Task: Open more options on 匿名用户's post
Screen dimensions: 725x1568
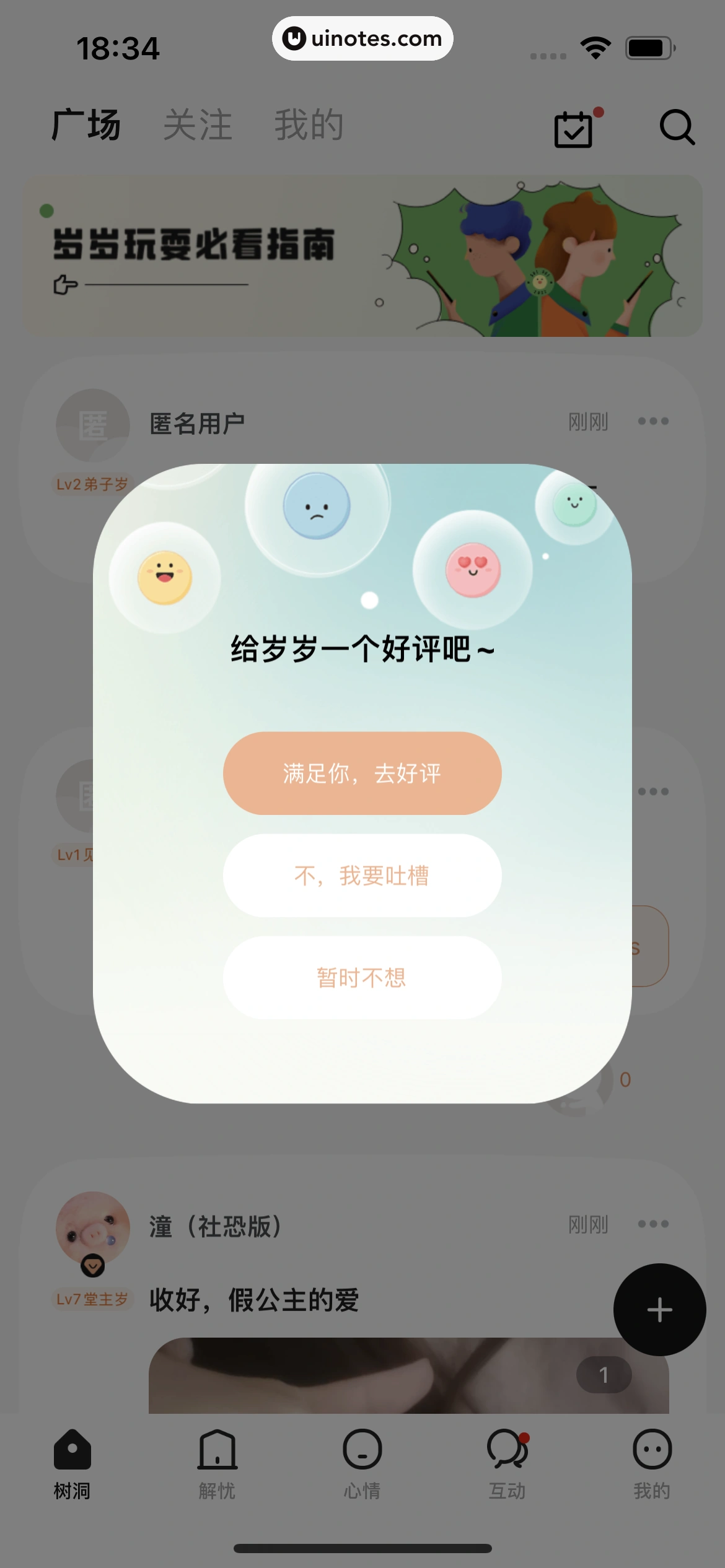Action: (653, 422)
